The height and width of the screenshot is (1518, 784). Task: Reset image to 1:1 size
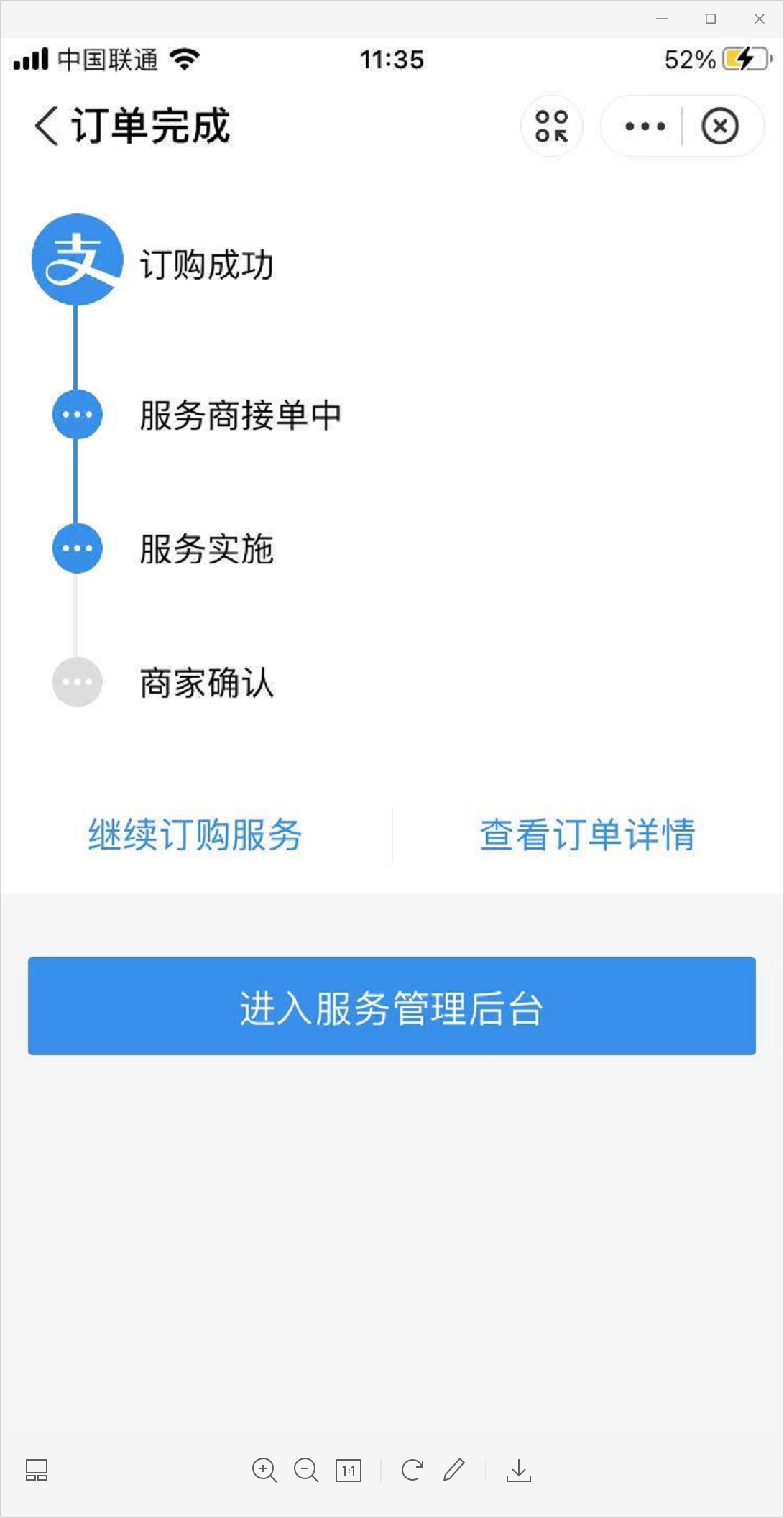[349, 1471]
